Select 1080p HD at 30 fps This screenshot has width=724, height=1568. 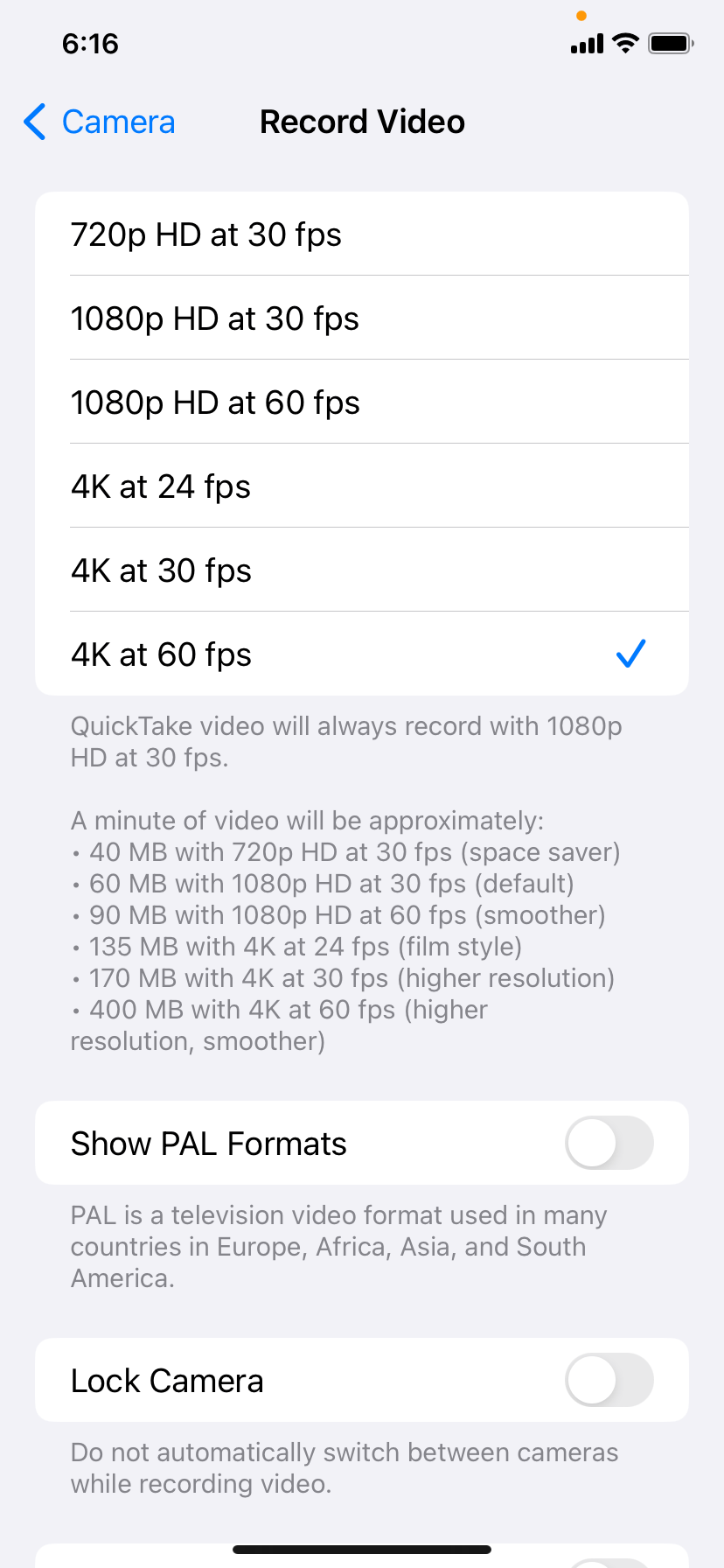pyautogui.click(x=362, y=318)
